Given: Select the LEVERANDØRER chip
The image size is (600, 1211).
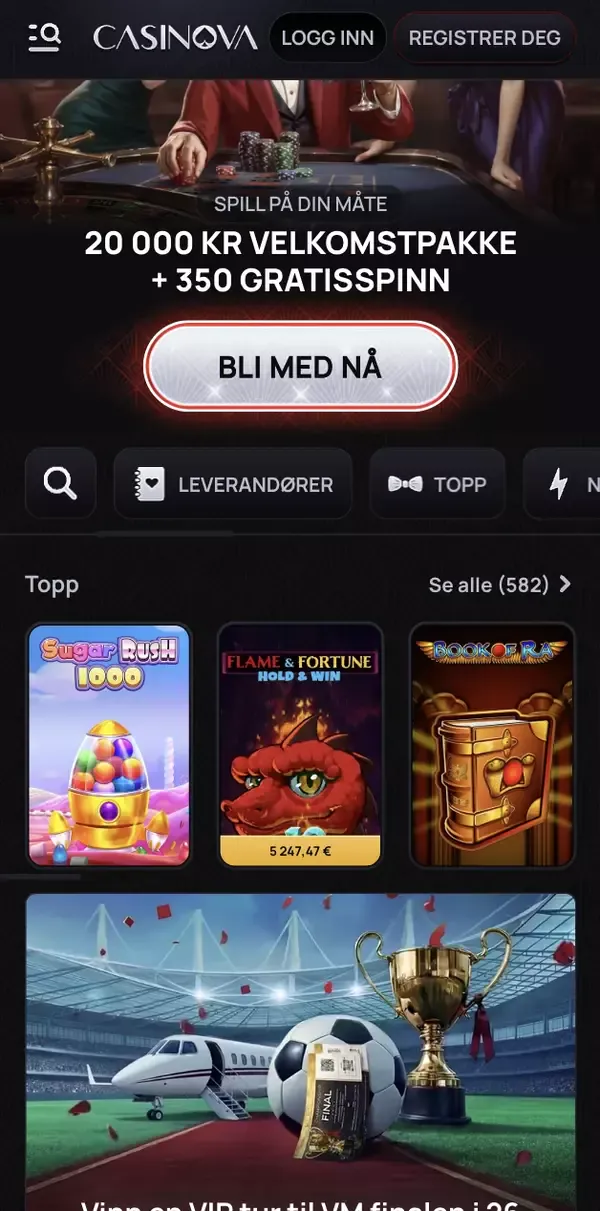Looking at the screenshot, I should 233,484.
